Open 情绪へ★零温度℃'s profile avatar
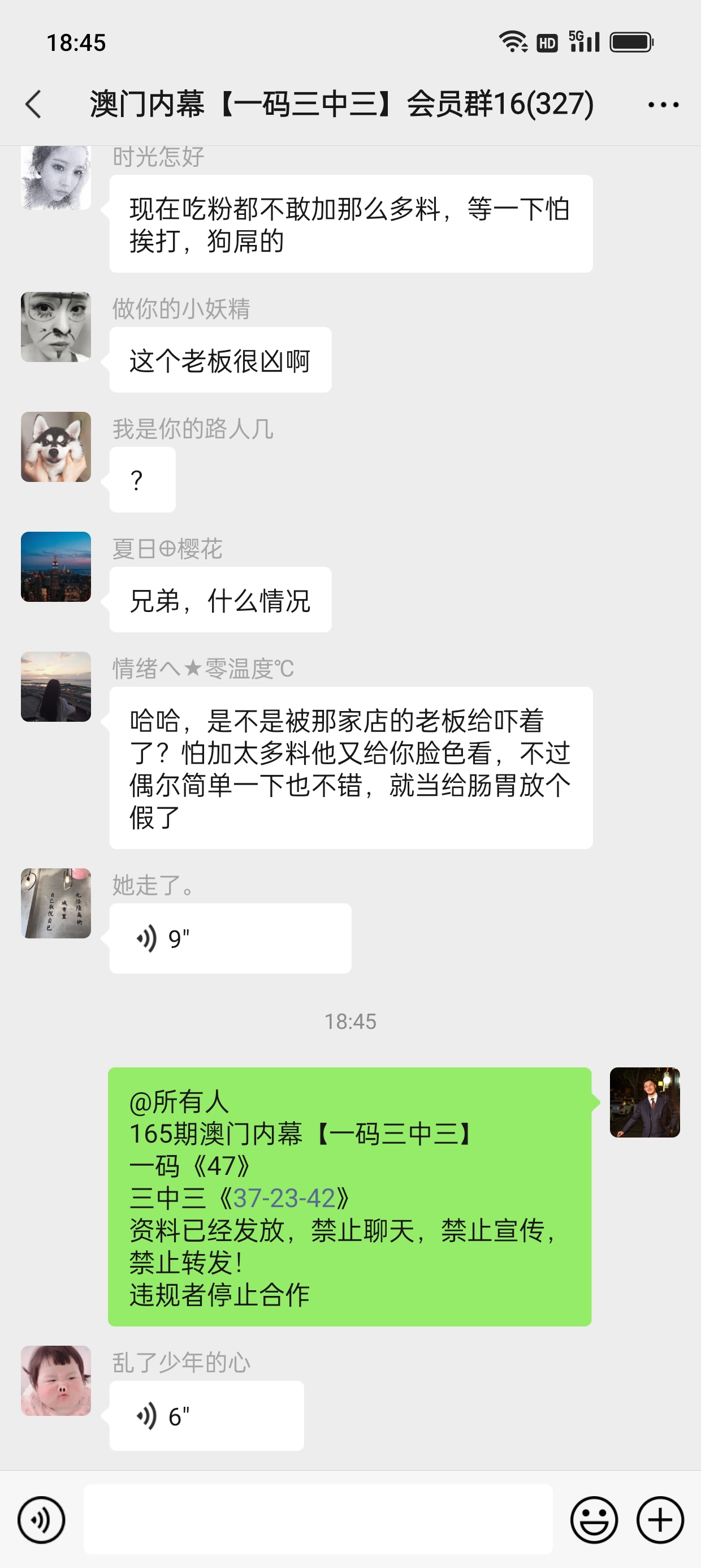This screenshot has height=1568, width=701. (56, 687)
